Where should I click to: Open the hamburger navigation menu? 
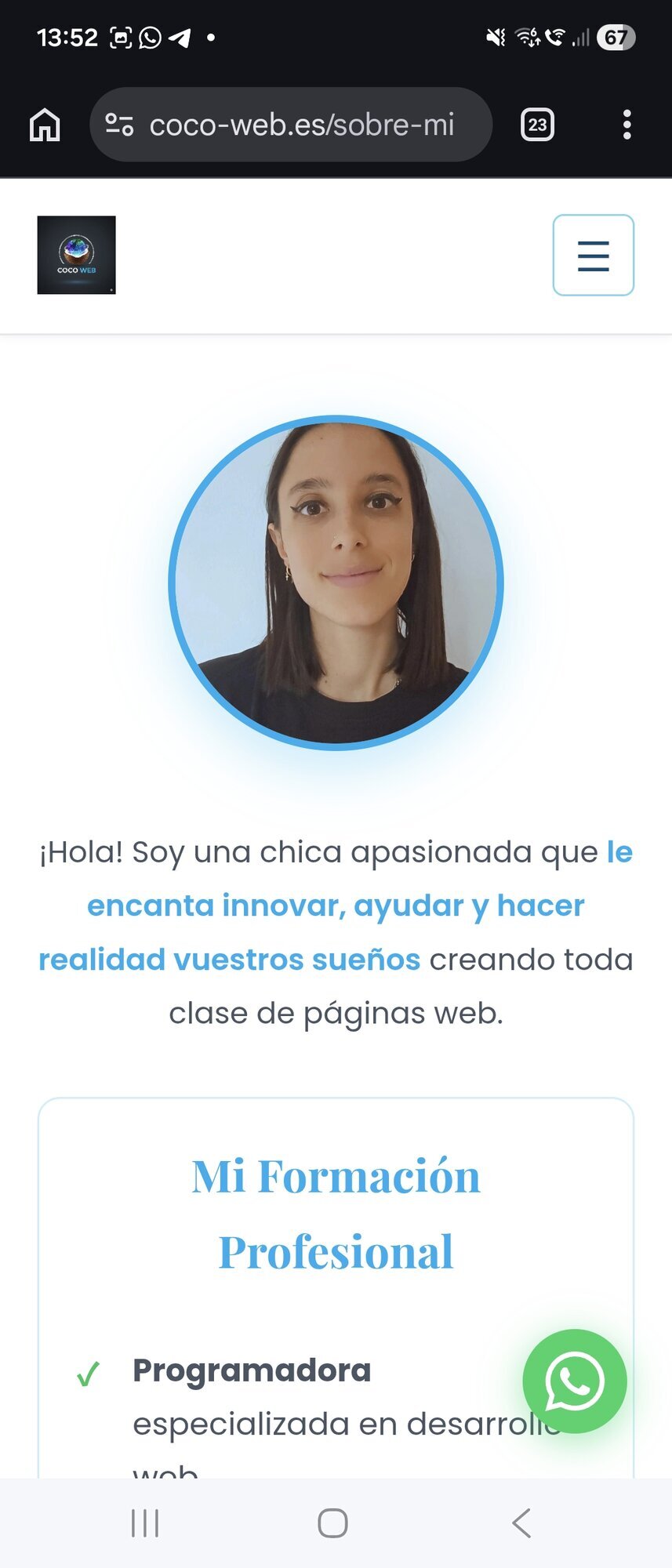(x=593, y=256)
